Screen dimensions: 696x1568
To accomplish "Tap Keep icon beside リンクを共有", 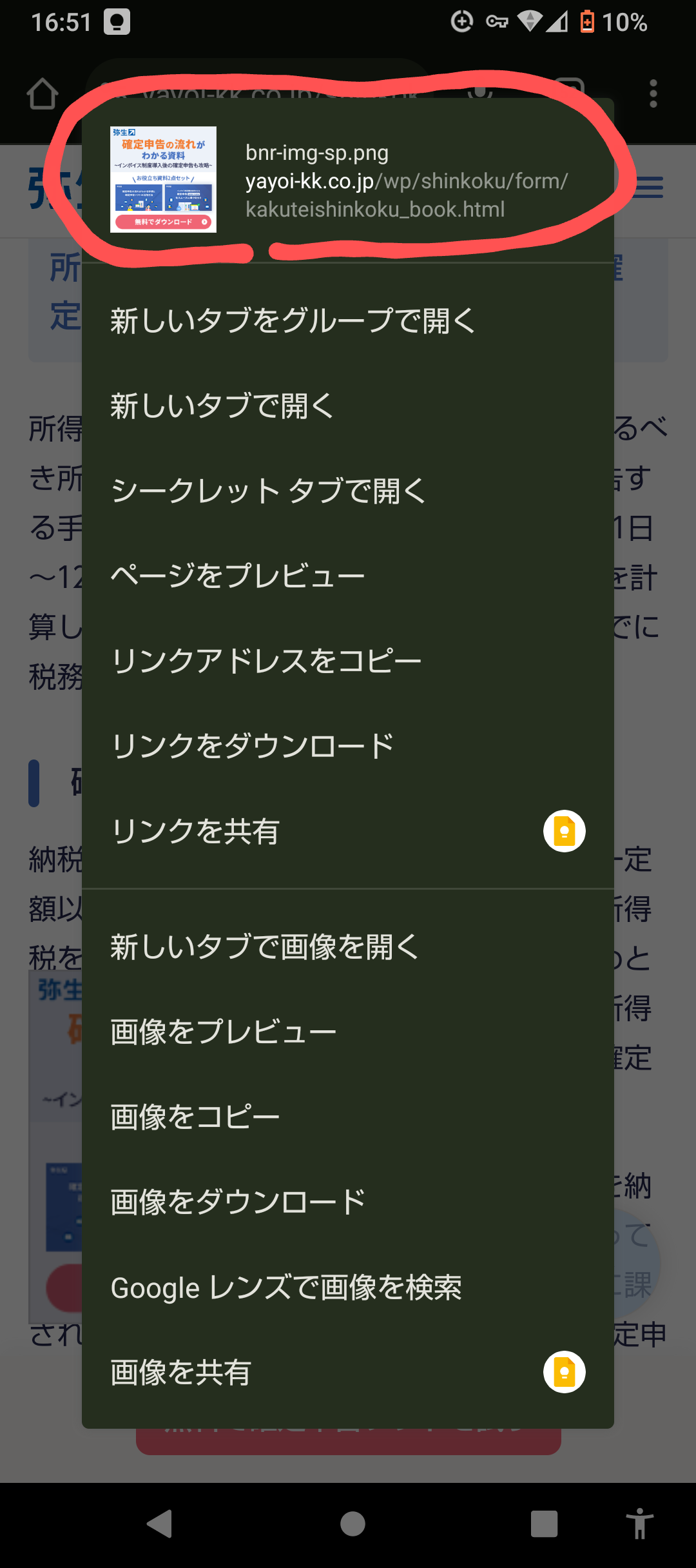I will (564, 831).
